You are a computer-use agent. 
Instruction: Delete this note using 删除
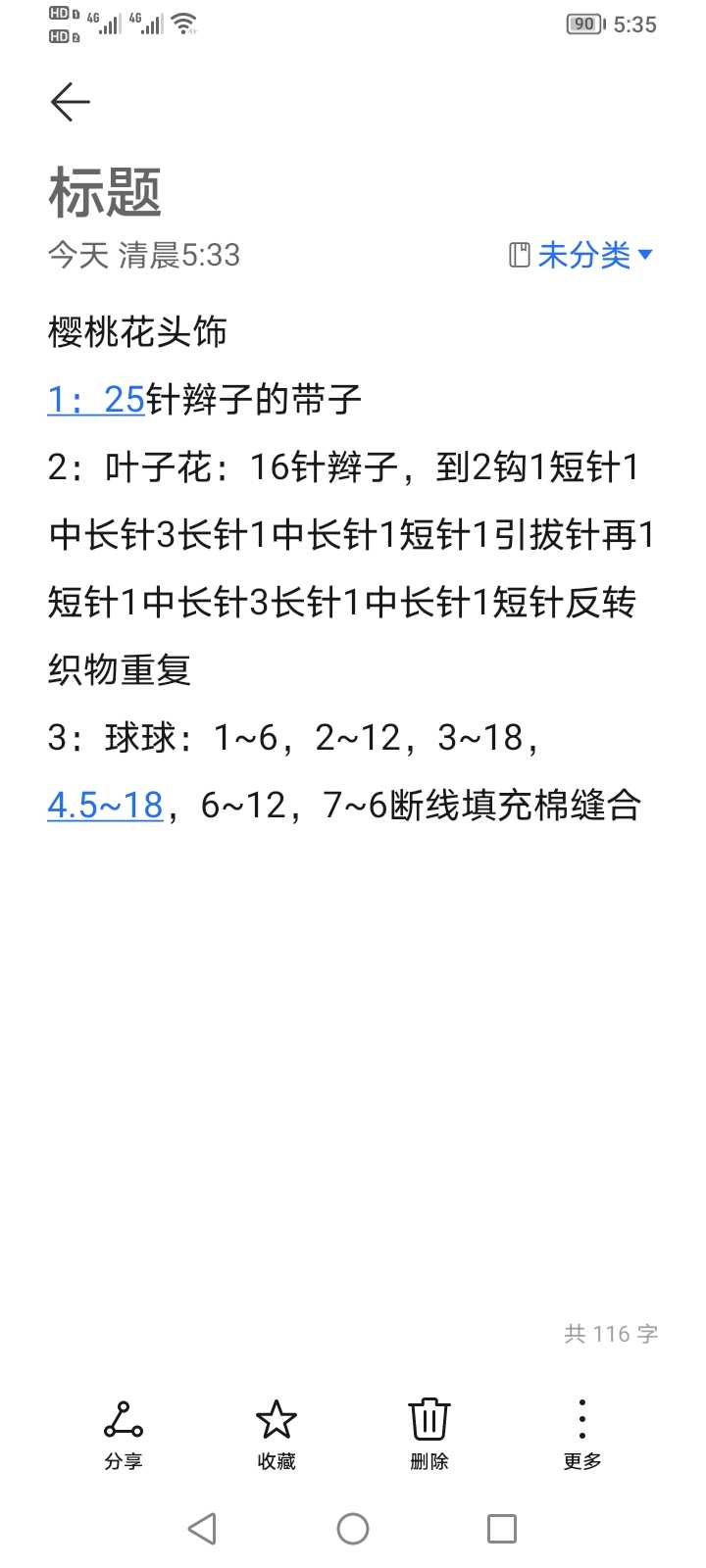429,1435
